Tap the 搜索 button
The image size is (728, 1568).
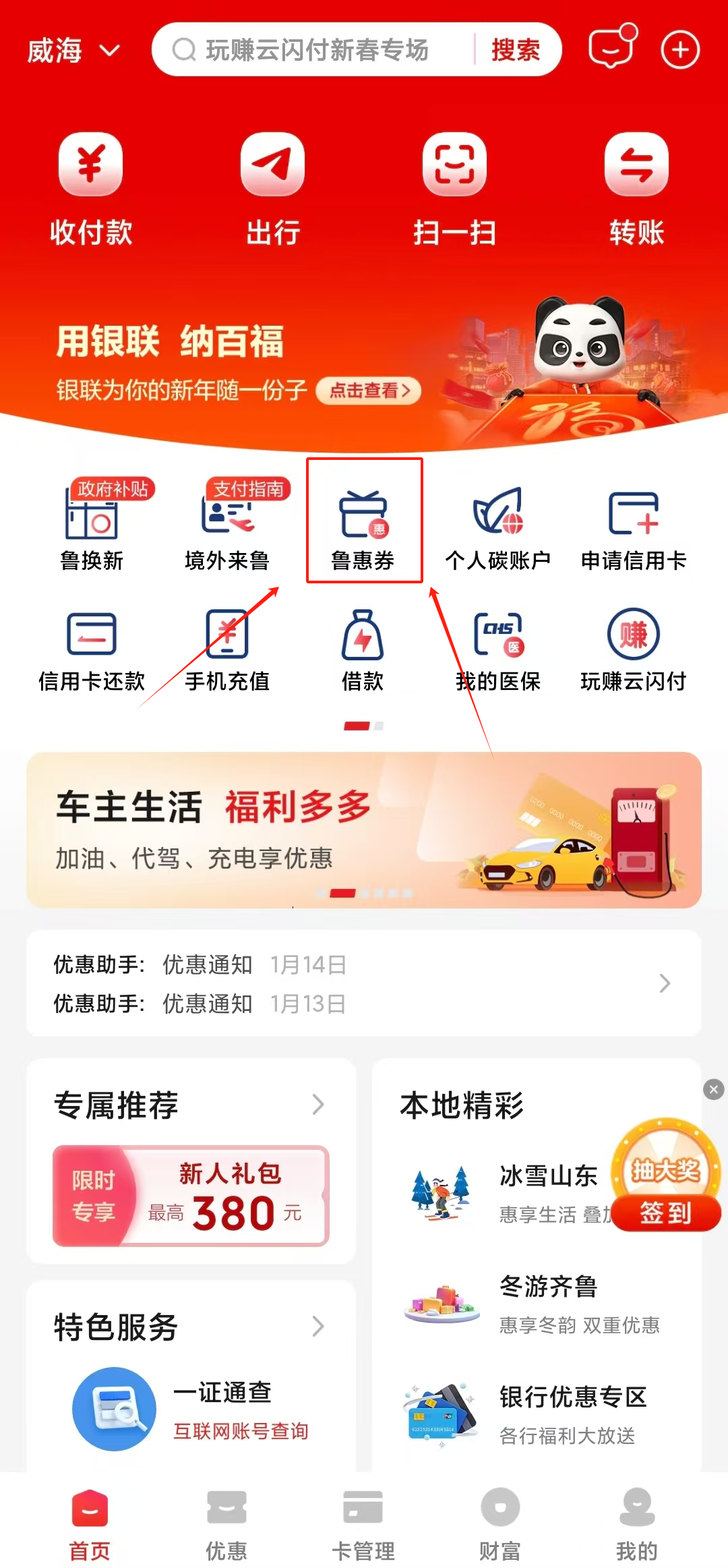[x=516, y=50]
